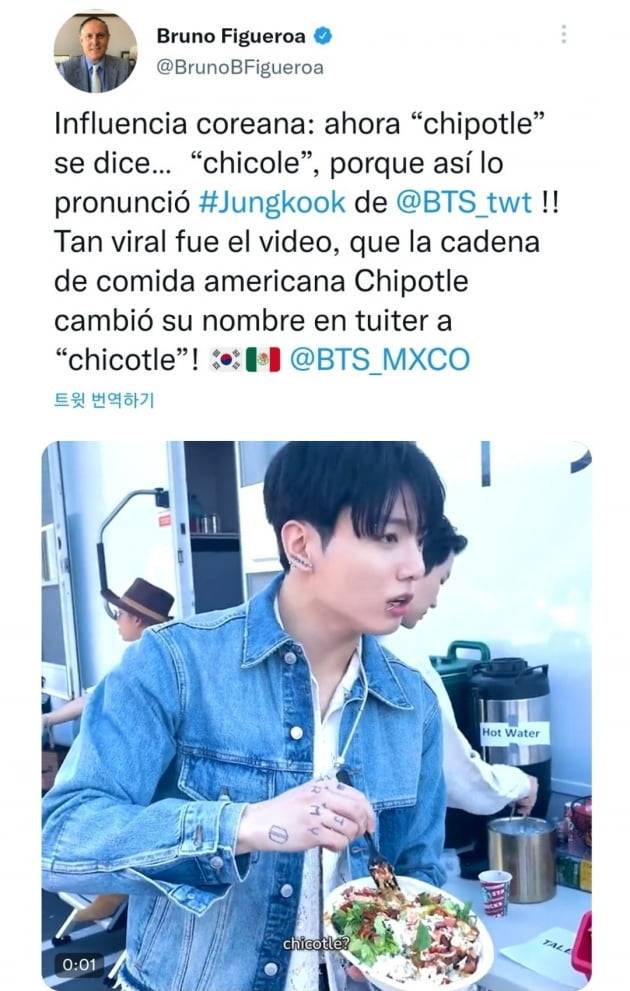Open Bruno Figueroa's profile picture
The width and height of the screenshot is (630, 991).
(95, 52)
